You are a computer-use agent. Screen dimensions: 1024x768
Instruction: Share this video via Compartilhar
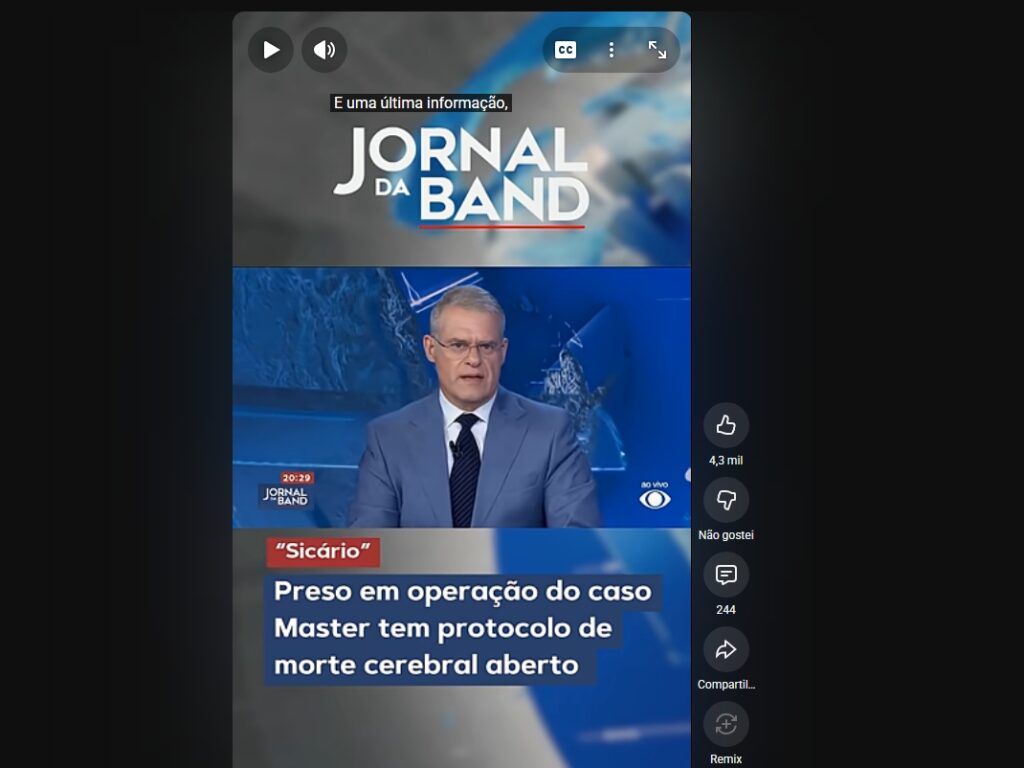pos(726,650)
